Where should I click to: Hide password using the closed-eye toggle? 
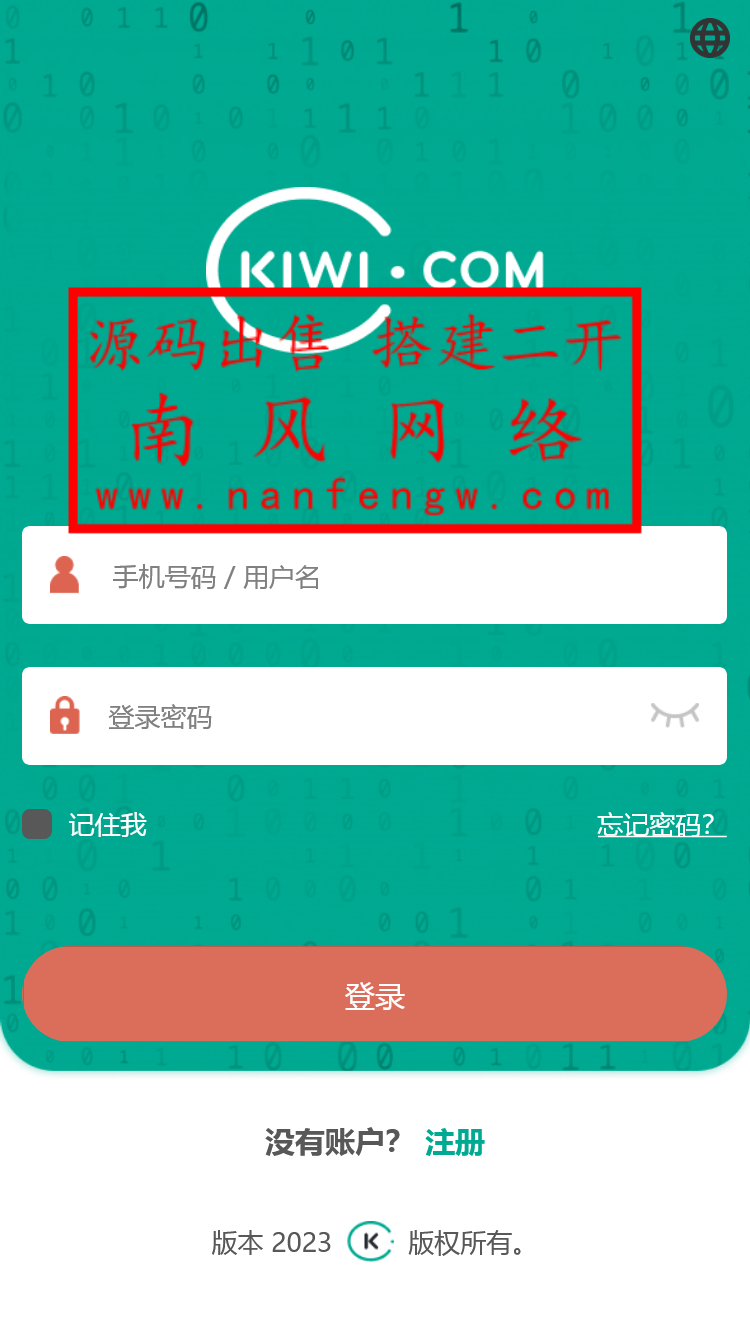(x=674, y=716)
